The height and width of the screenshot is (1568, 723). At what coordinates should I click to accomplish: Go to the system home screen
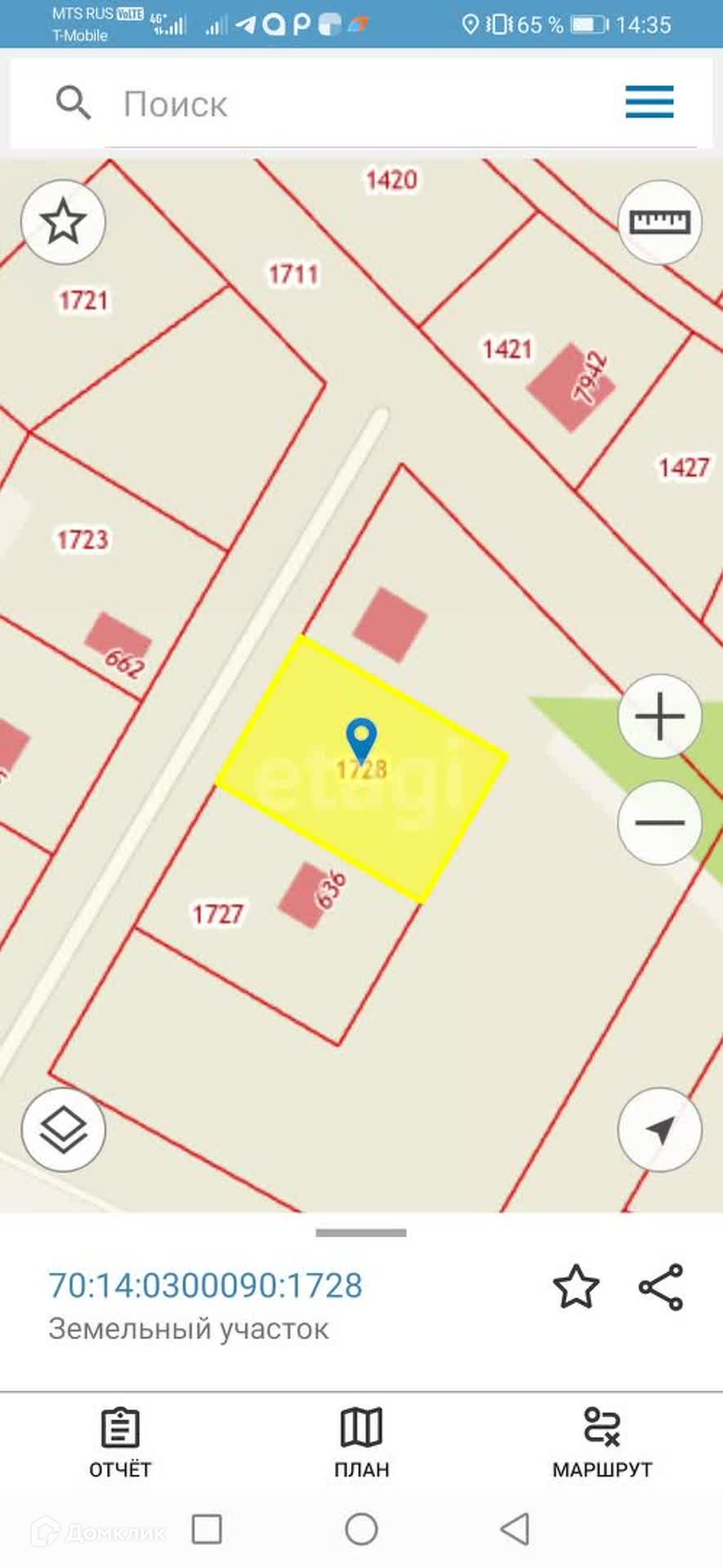point(361,1529)
